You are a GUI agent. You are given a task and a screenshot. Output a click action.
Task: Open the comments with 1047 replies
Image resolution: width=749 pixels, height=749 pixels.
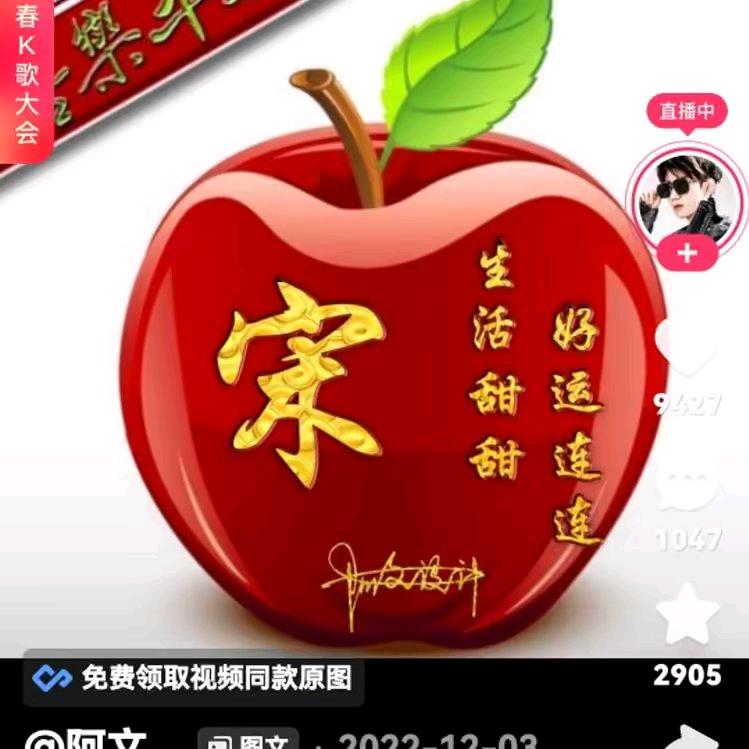[686, 484]
